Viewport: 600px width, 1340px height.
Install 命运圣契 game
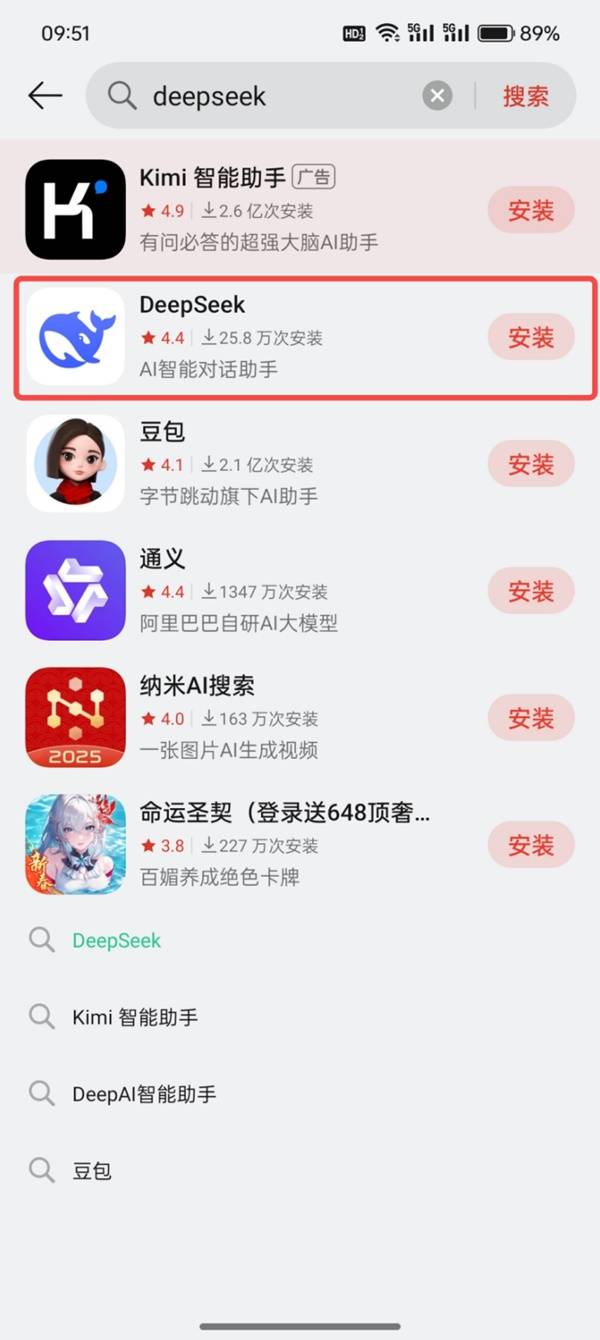(531, 846)
